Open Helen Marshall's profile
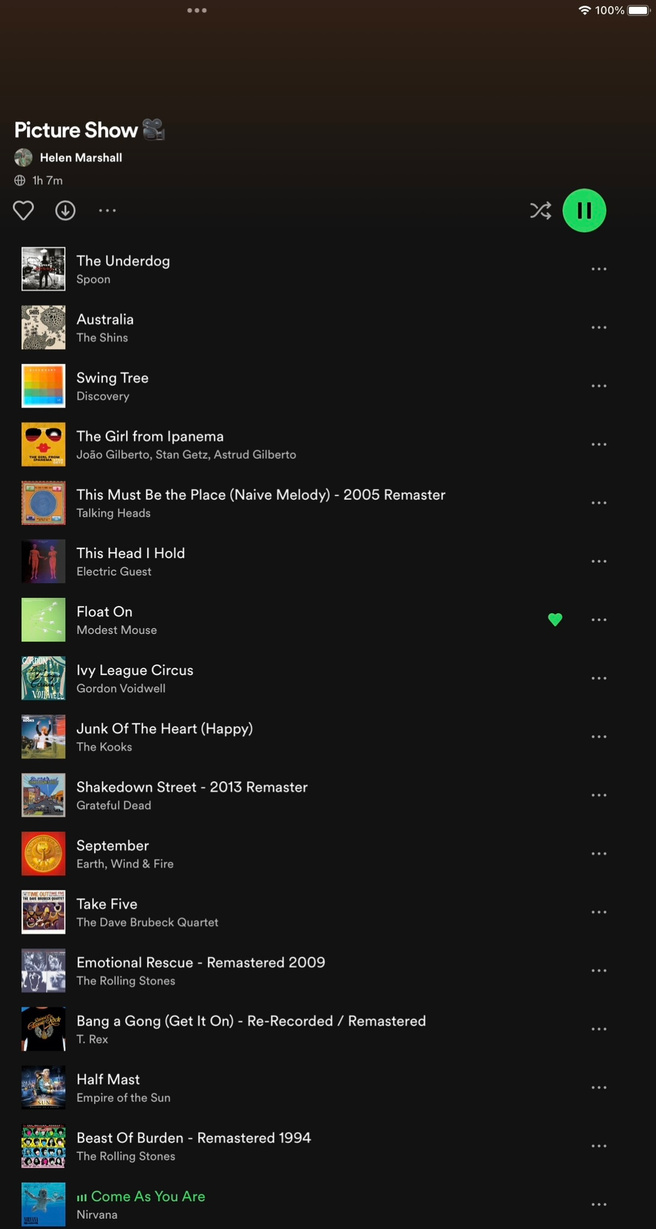Viewport: 656px width, 1229px height. click(x=80, y=158)
